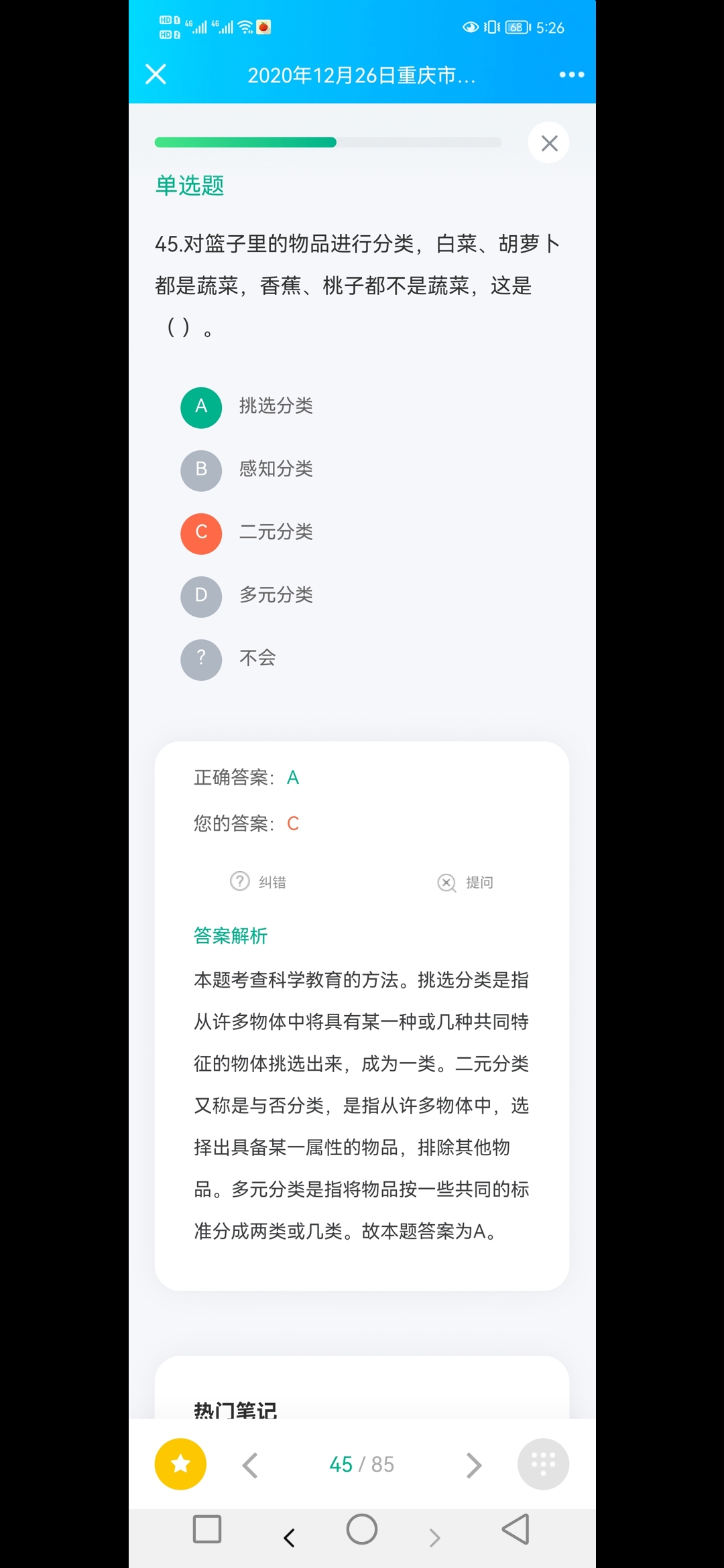Close the page with the top-left X

click(156, 74)
